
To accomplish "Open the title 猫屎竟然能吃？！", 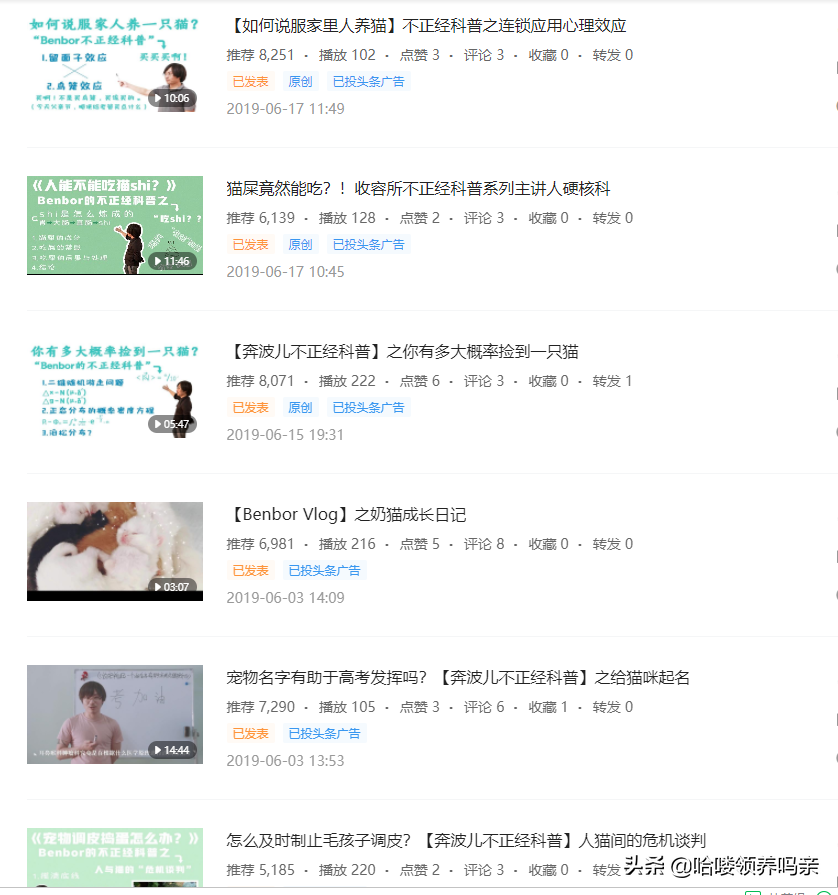I will [x=417, y=189].
